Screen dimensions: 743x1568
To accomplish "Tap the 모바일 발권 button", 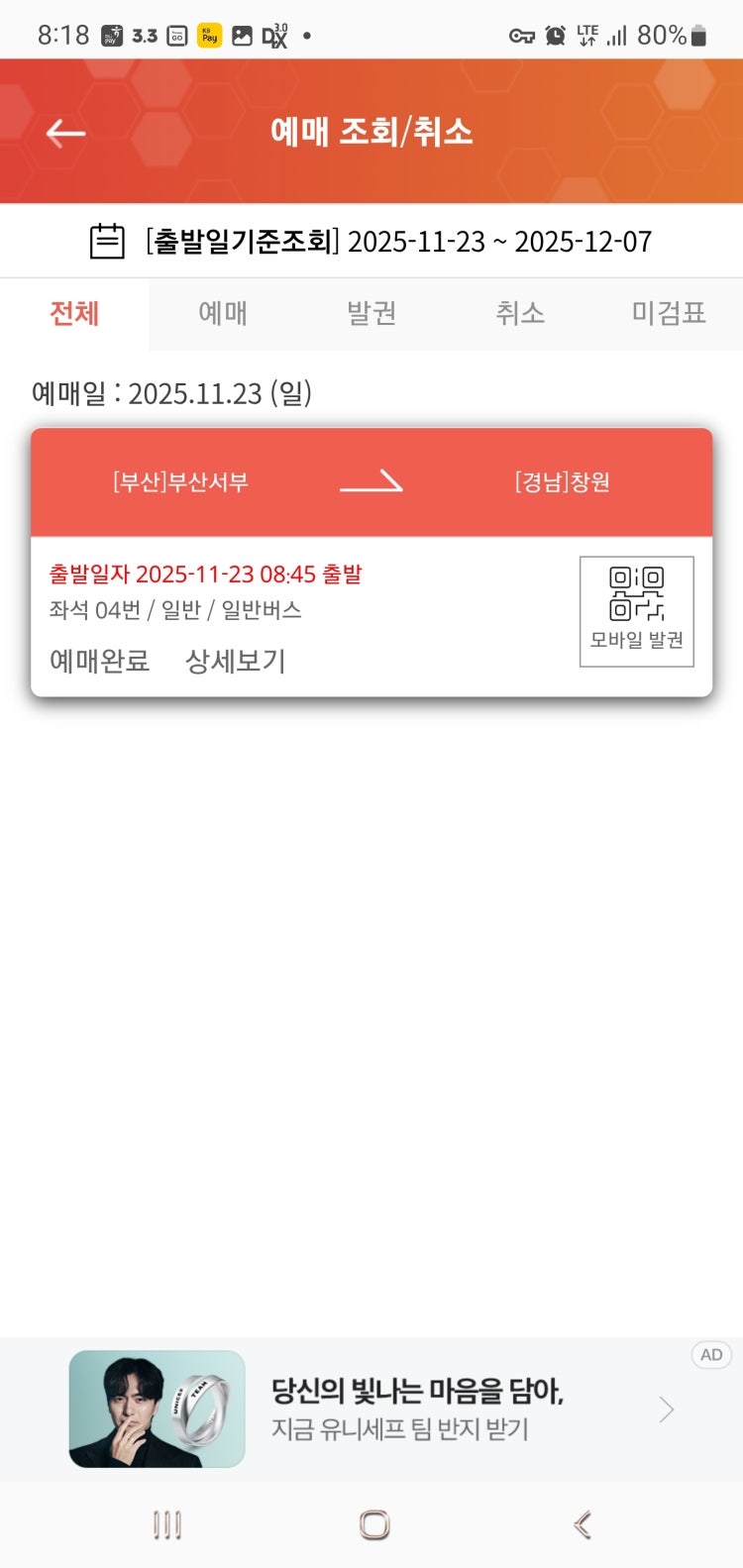I will (x=636, y=611).
